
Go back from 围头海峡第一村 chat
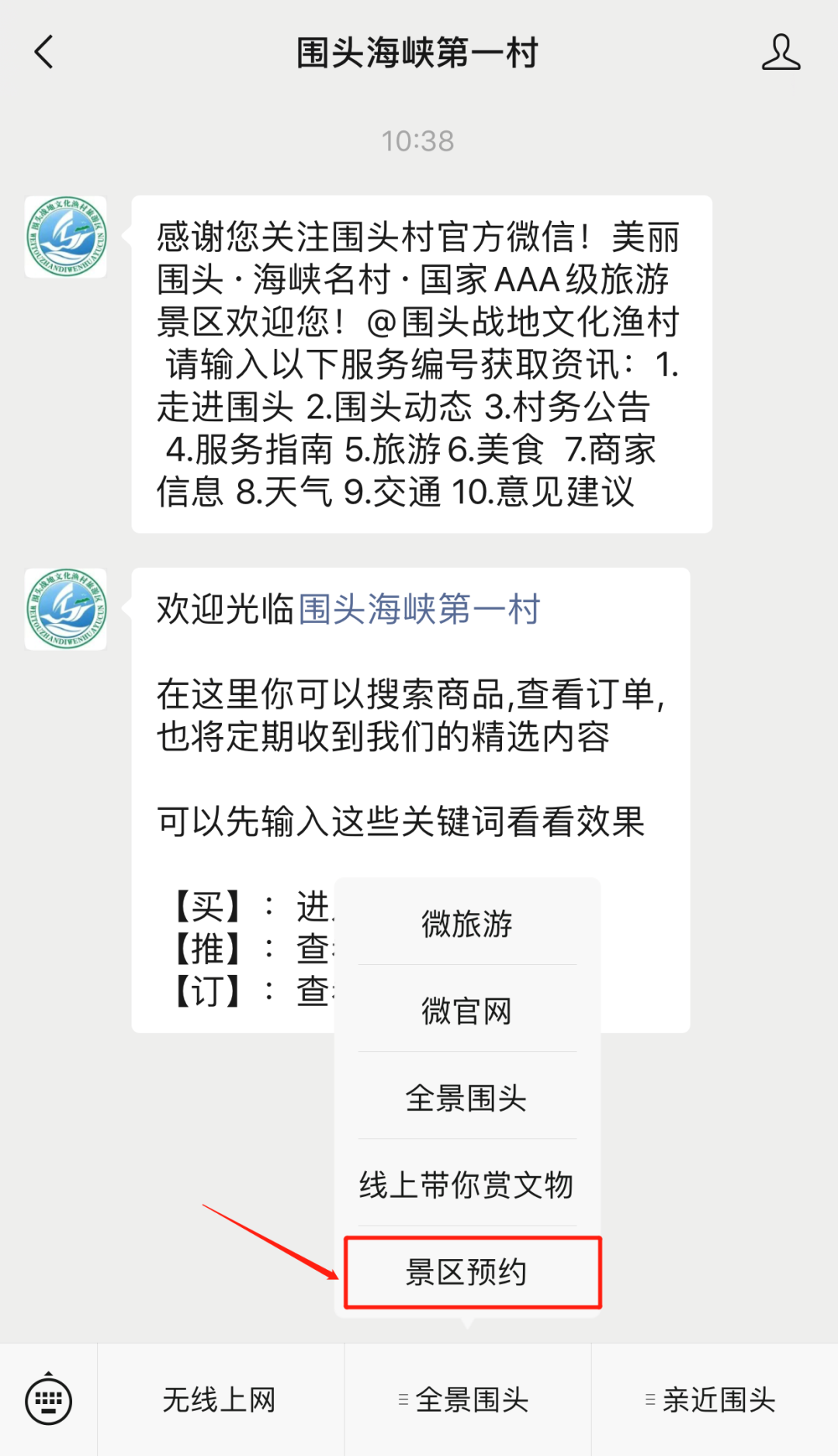pos(44,53)
